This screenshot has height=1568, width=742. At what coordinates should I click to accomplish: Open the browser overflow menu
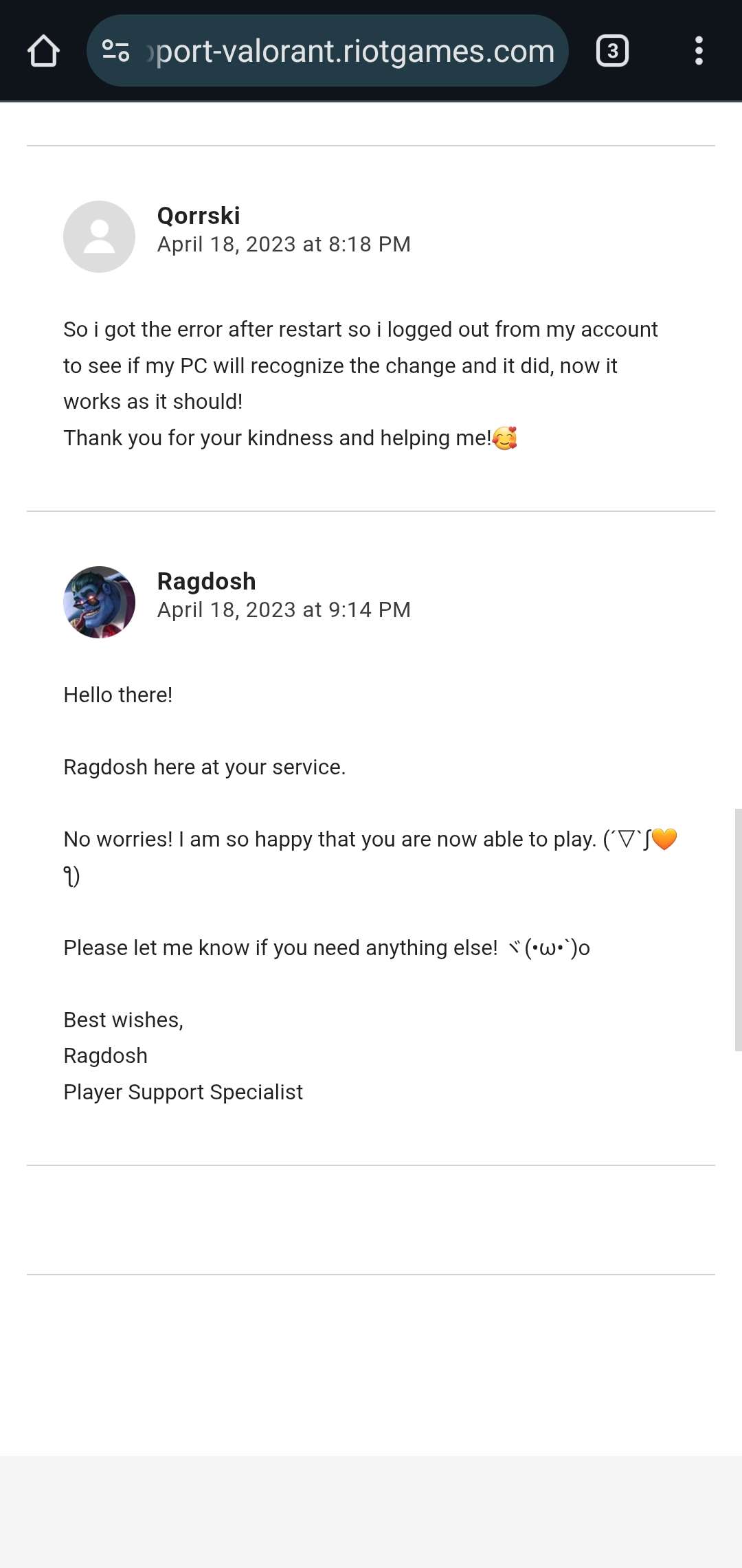point(699,51)
